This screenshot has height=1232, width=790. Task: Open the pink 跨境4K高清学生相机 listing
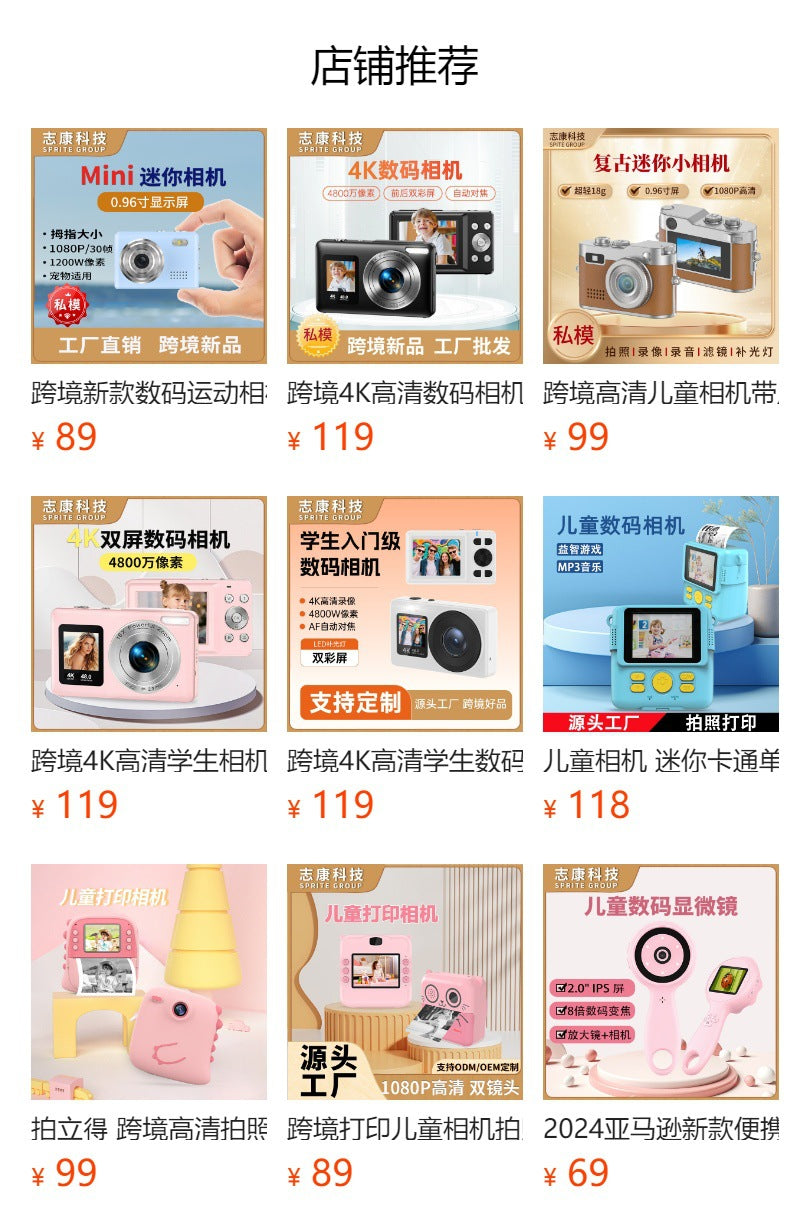pos(149,614)
